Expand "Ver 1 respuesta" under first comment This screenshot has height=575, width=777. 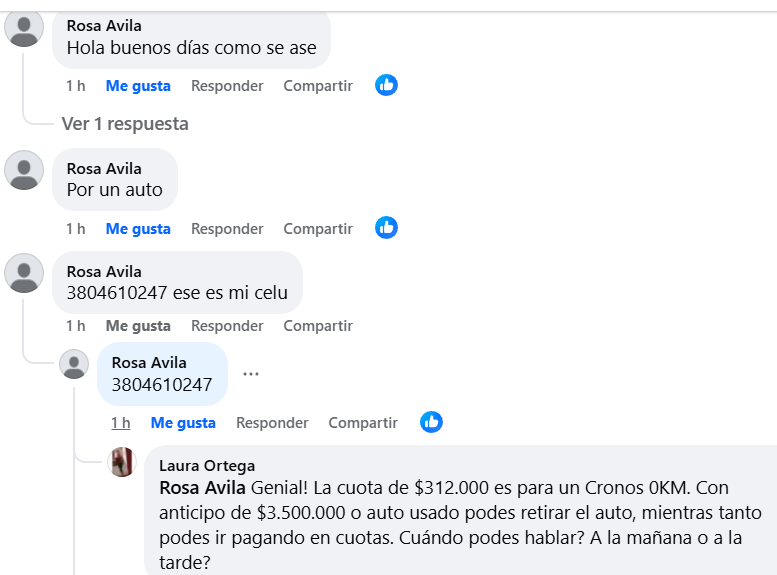click(x=125, y=124)
